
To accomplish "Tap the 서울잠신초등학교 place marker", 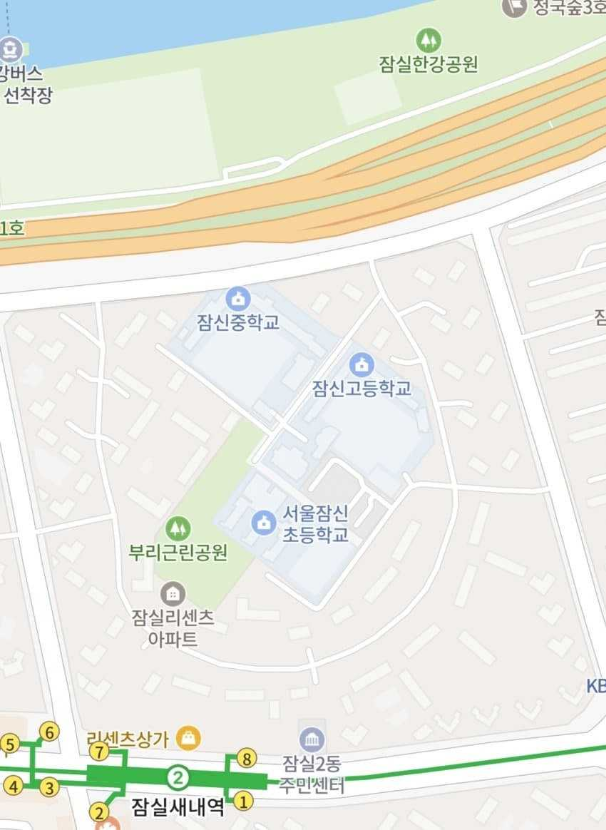I will pos(264,522).
